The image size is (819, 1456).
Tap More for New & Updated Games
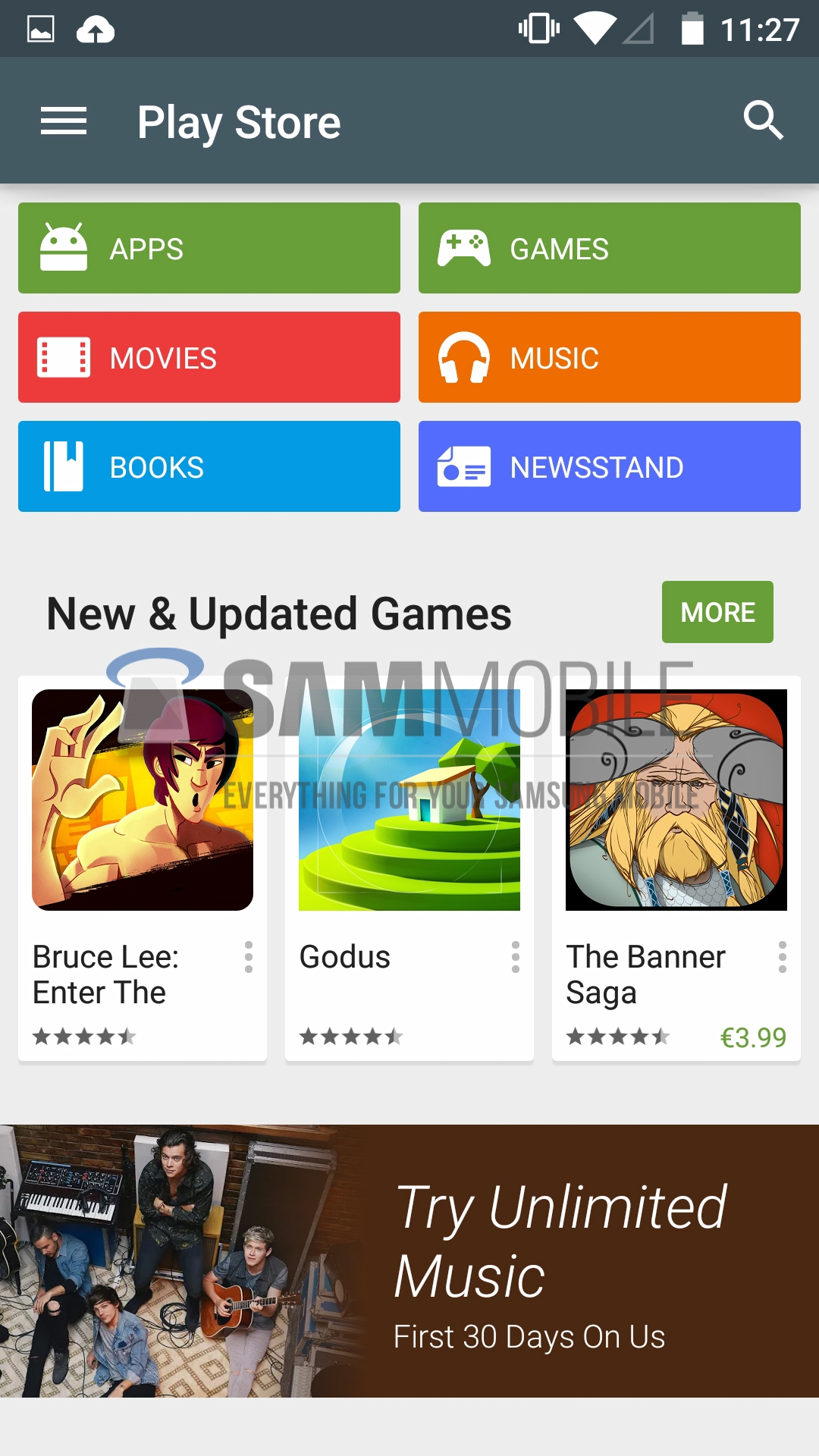point(717,612)
